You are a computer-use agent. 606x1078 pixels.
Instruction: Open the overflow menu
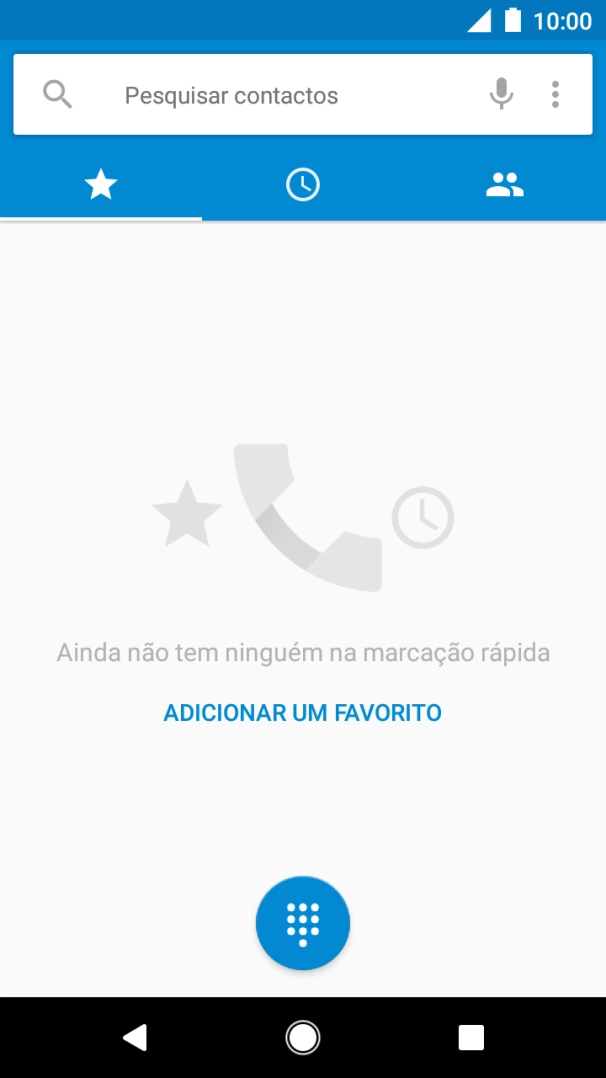[555, 95]
